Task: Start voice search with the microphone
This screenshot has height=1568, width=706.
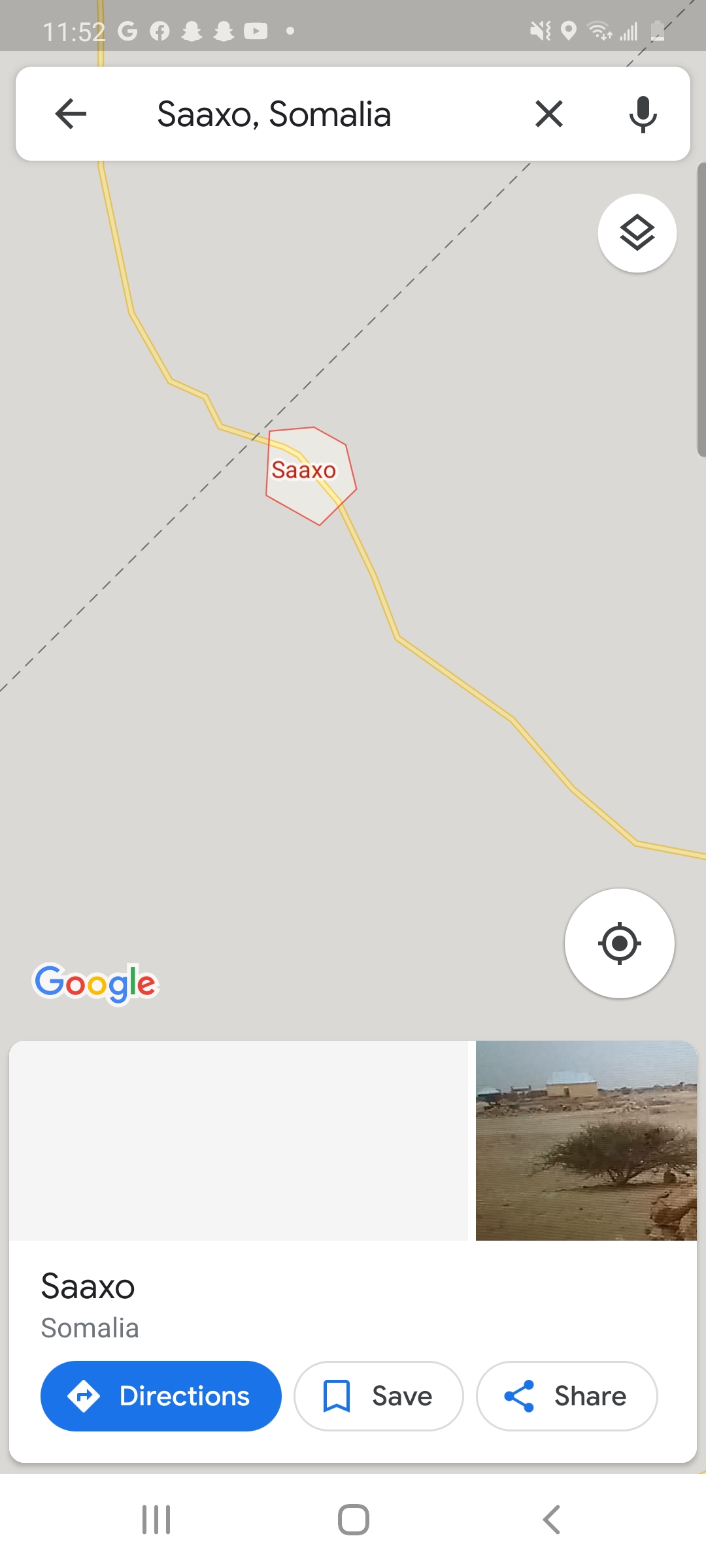Action: point(643,114)
